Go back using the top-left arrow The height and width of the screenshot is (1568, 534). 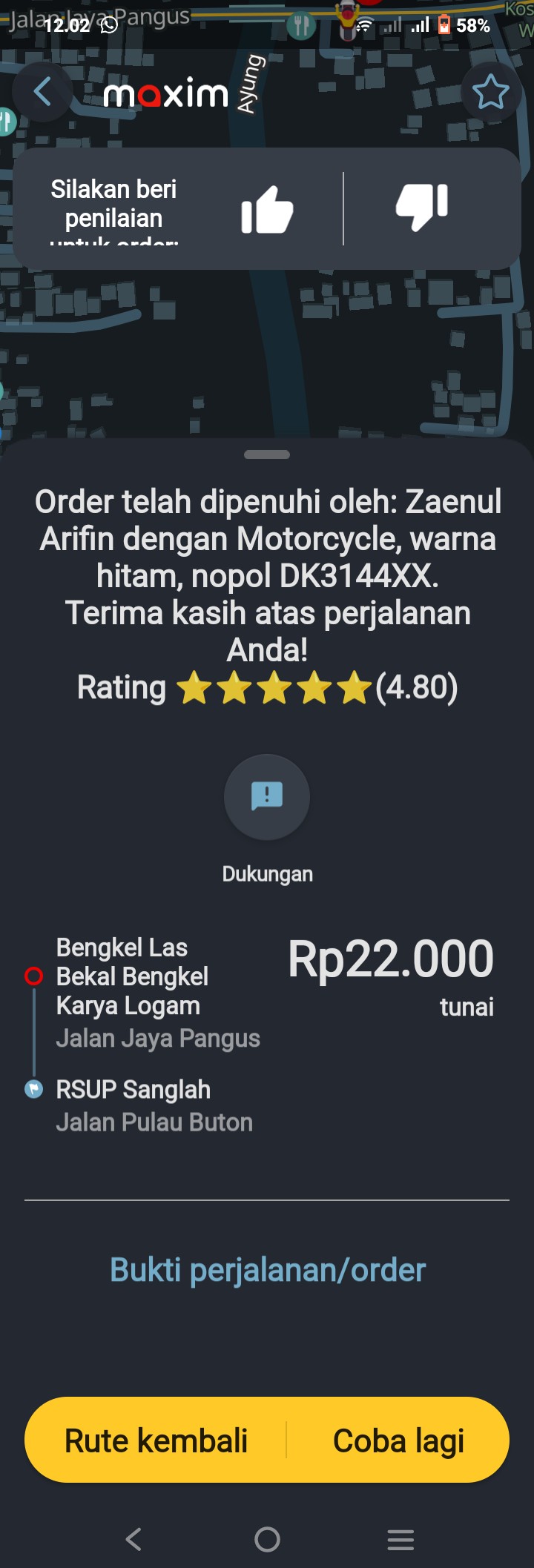(42, 93)
